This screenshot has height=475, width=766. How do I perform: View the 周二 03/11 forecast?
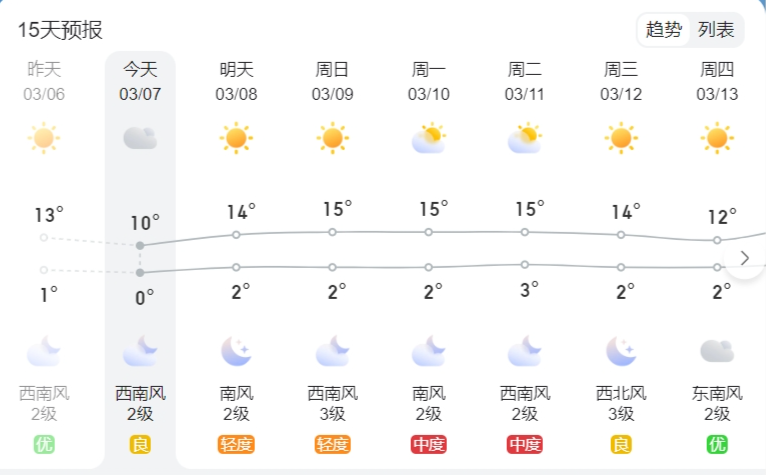click(524, 81)
